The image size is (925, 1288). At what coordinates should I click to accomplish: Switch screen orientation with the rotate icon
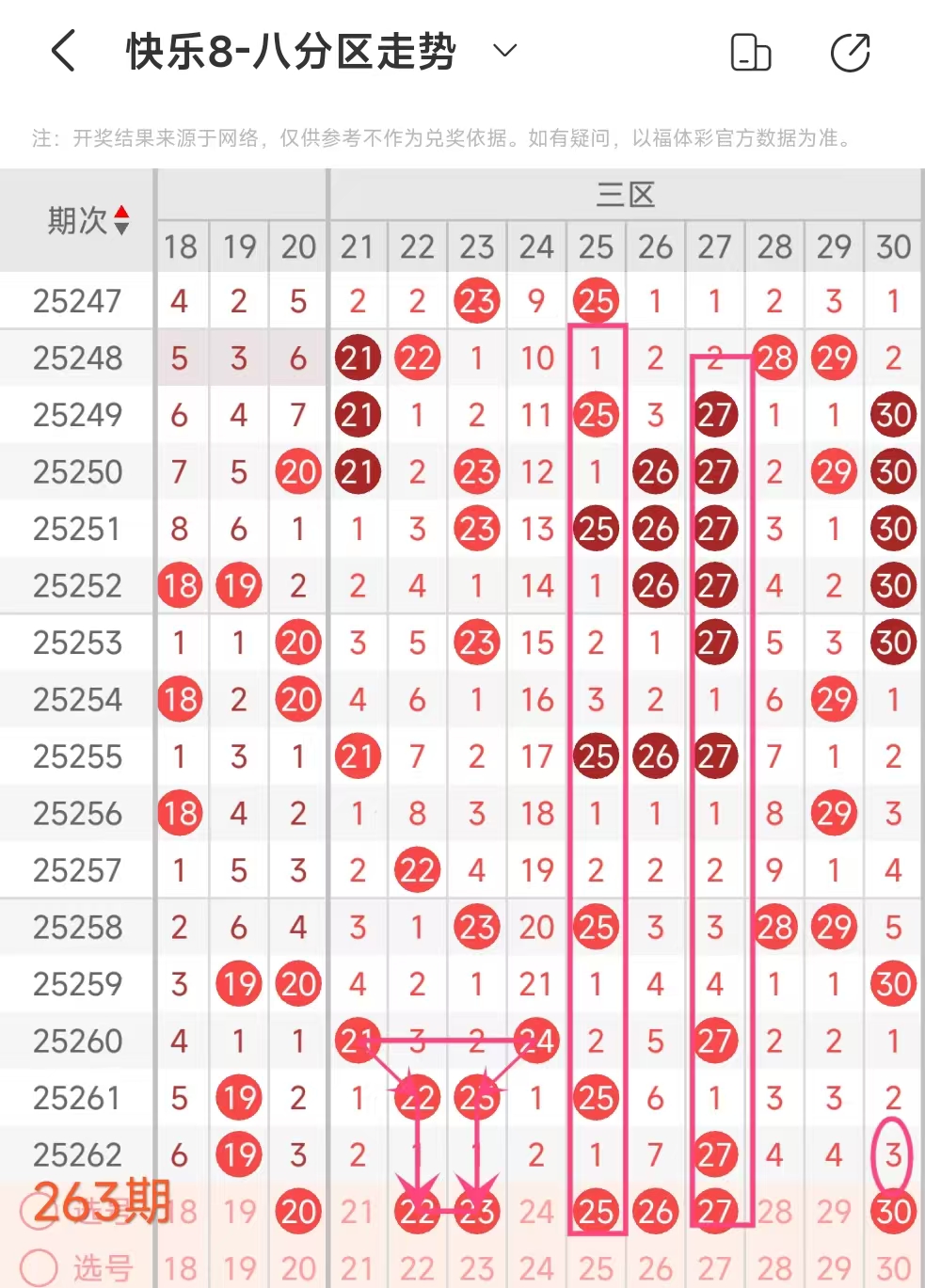point(751,53)
